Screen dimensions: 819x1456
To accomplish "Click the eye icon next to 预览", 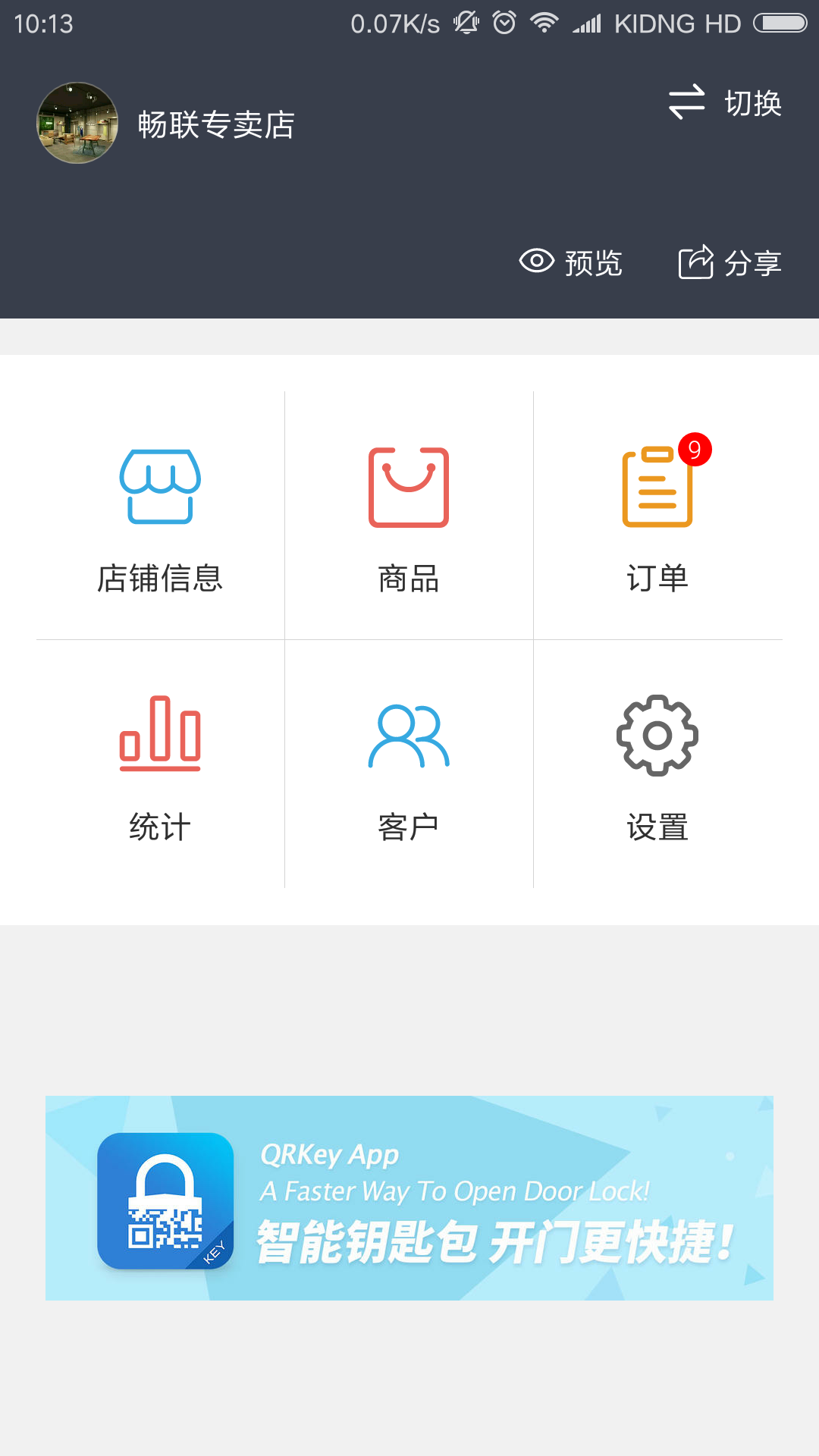I will pos(536,262).
